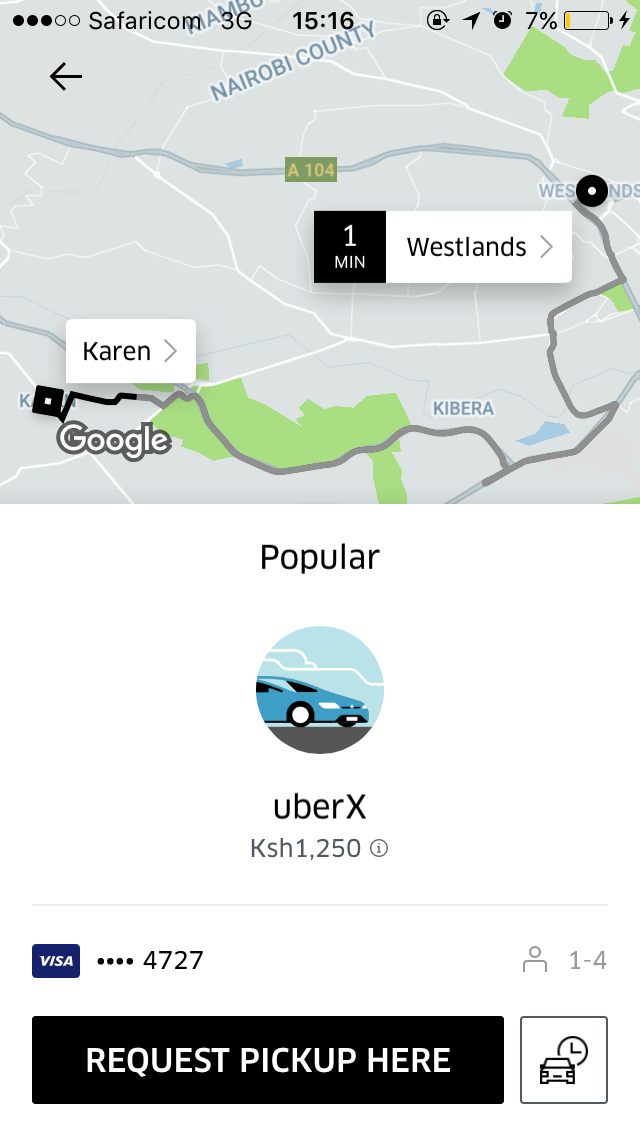The width and height of the screenshot is (640, 1136).
Task: Go back using the arrow icon
Action: (x=66, y=77)
